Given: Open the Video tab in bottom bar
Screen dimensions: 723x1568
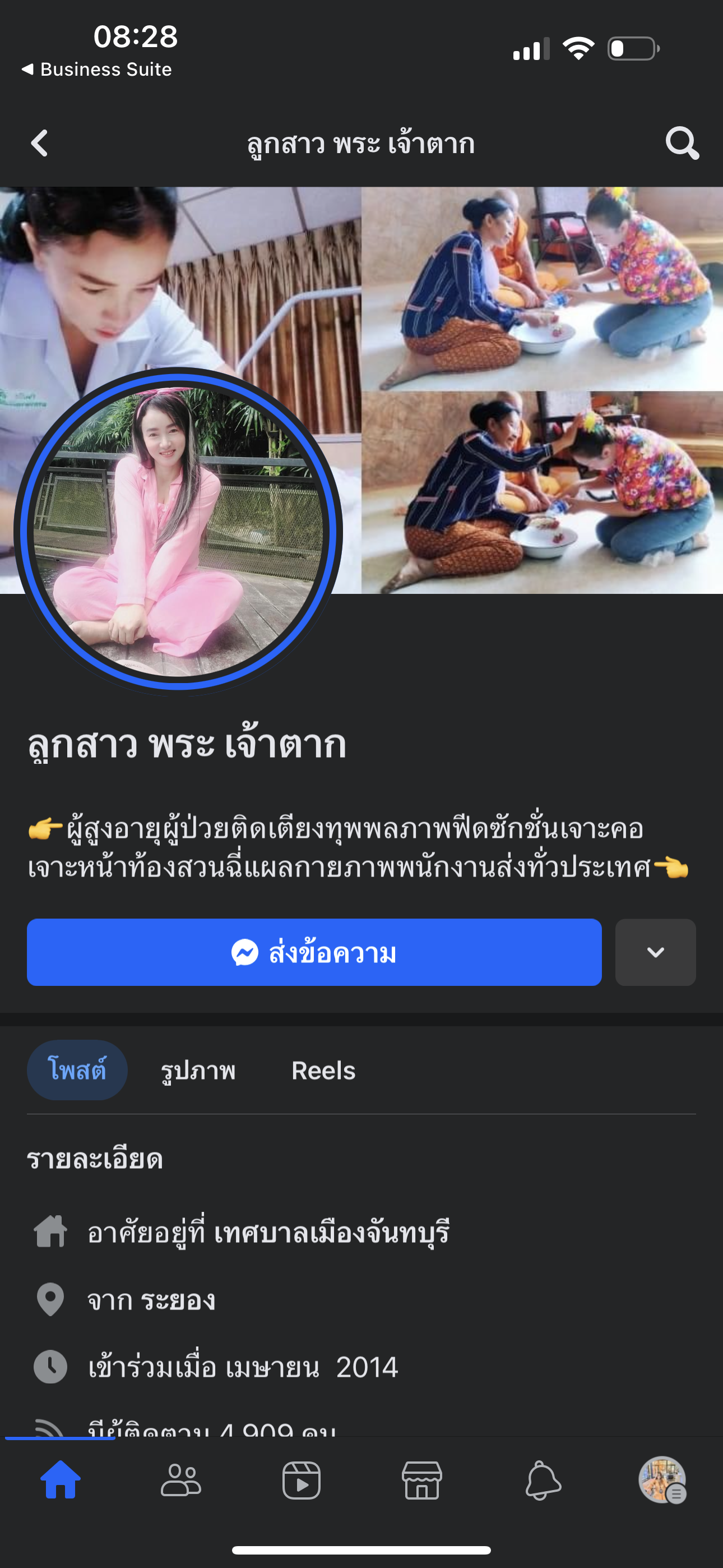Looking at the screenshot, I should 302,1481.
